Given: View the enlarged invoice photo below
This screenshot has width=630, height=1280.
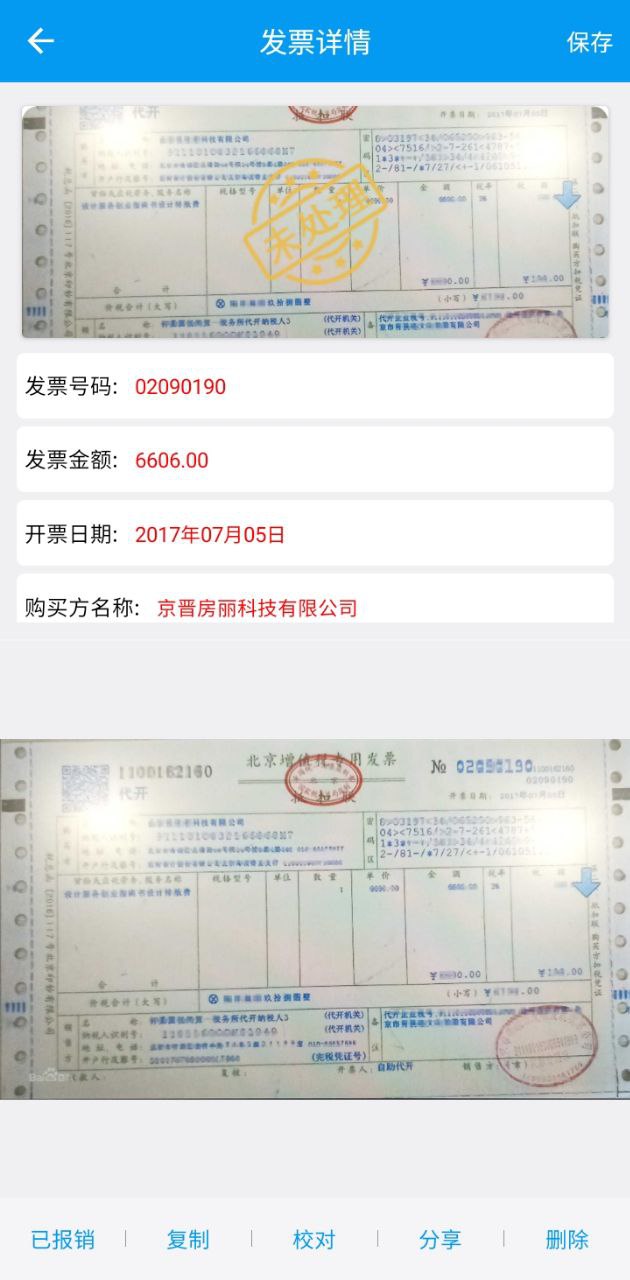Looking at the screenshot, I should (315, 919).
